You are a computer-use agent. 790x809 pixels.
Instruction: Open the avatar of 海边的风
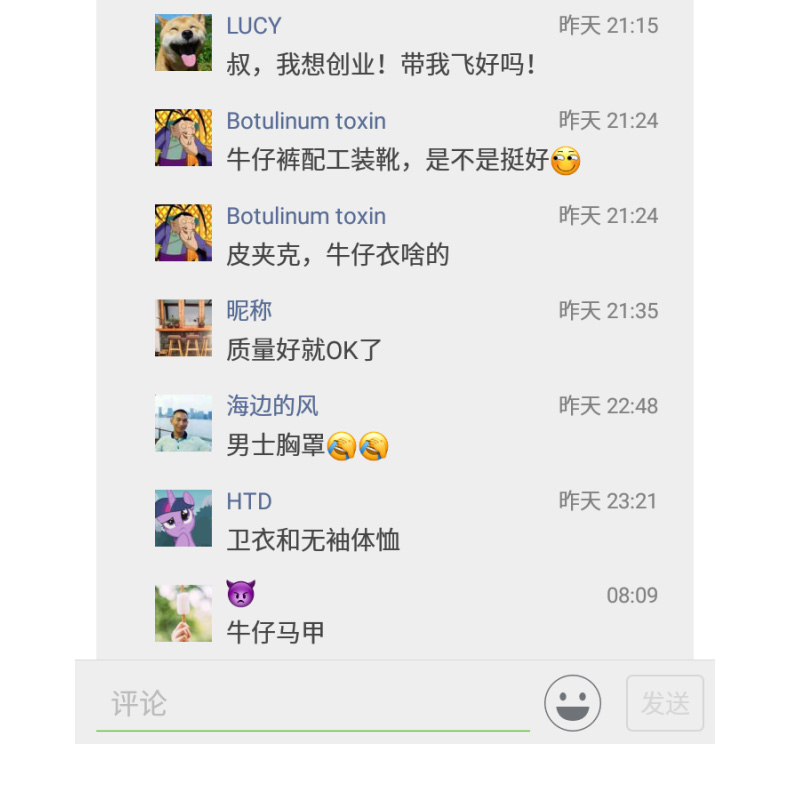pos(183,423)
